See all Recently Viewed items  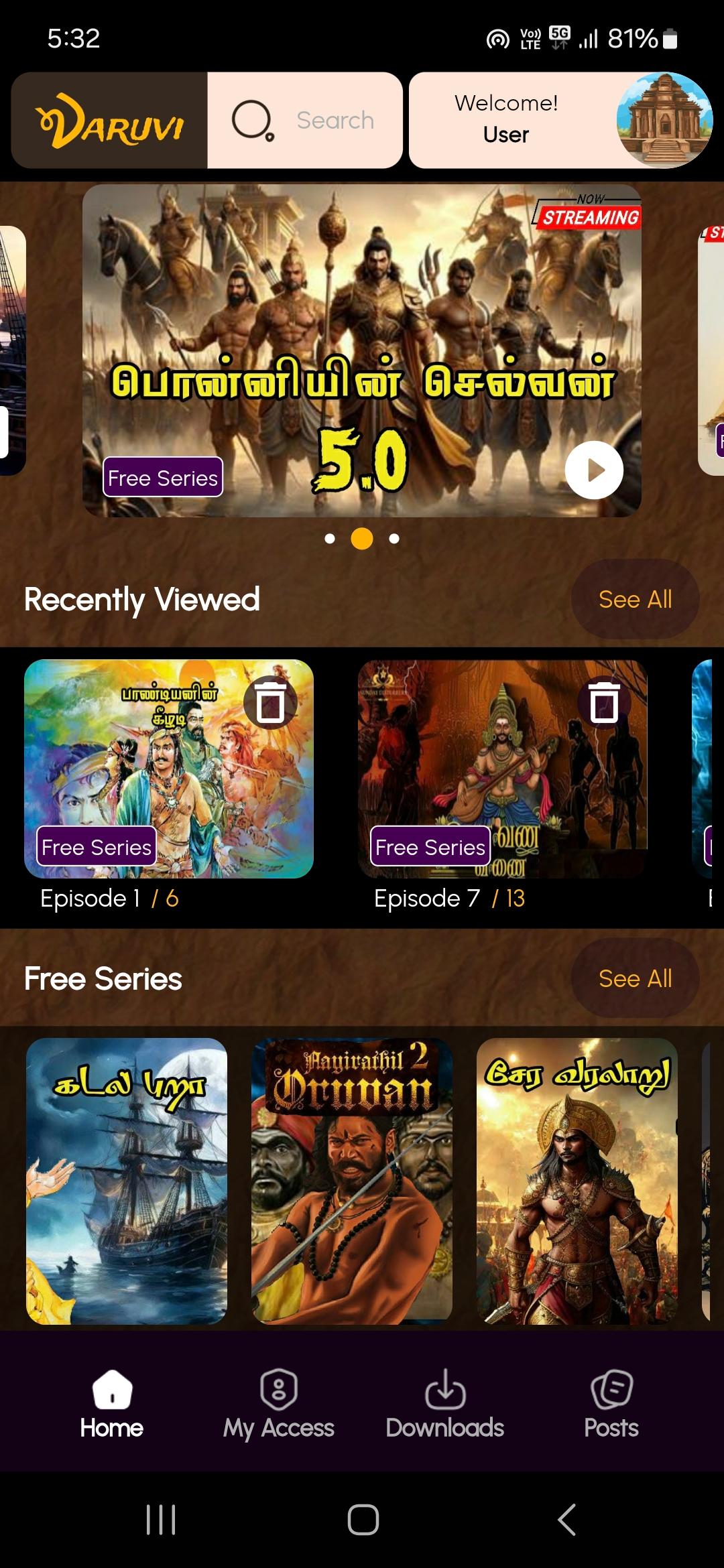635,600
